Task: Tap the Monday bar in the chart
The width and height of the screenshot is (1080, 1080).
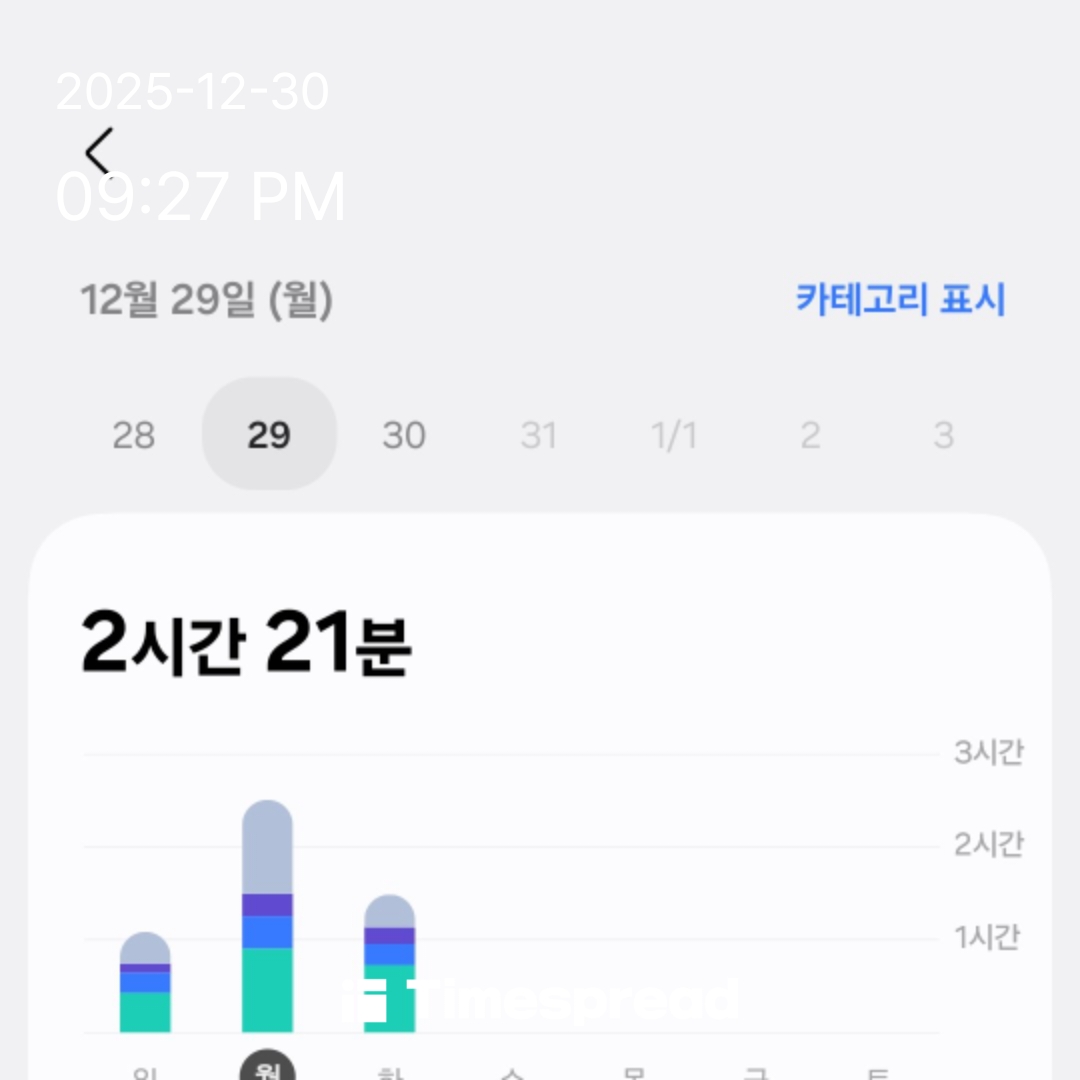Action: click(267, 916)
